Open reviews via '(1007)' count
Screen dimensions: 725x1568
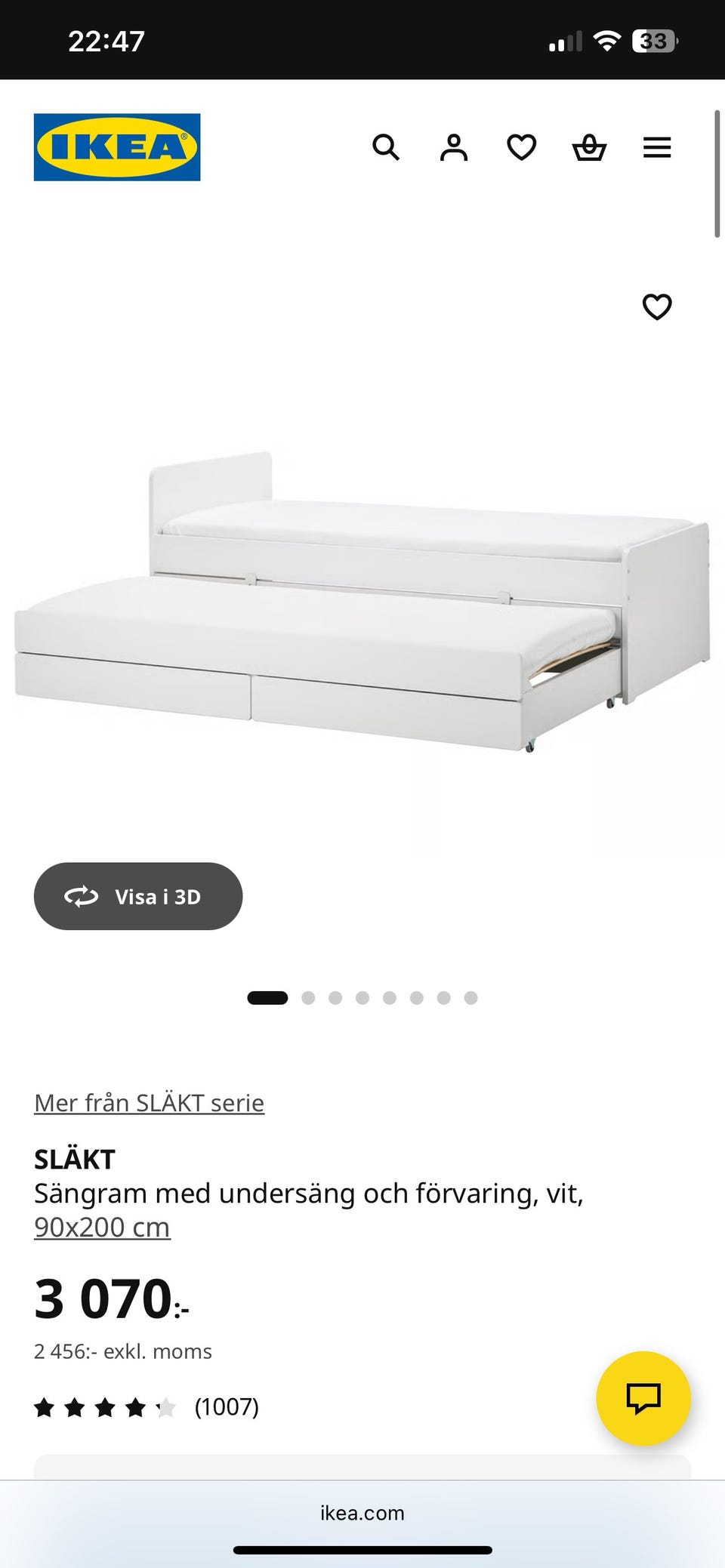(226, 1407)
